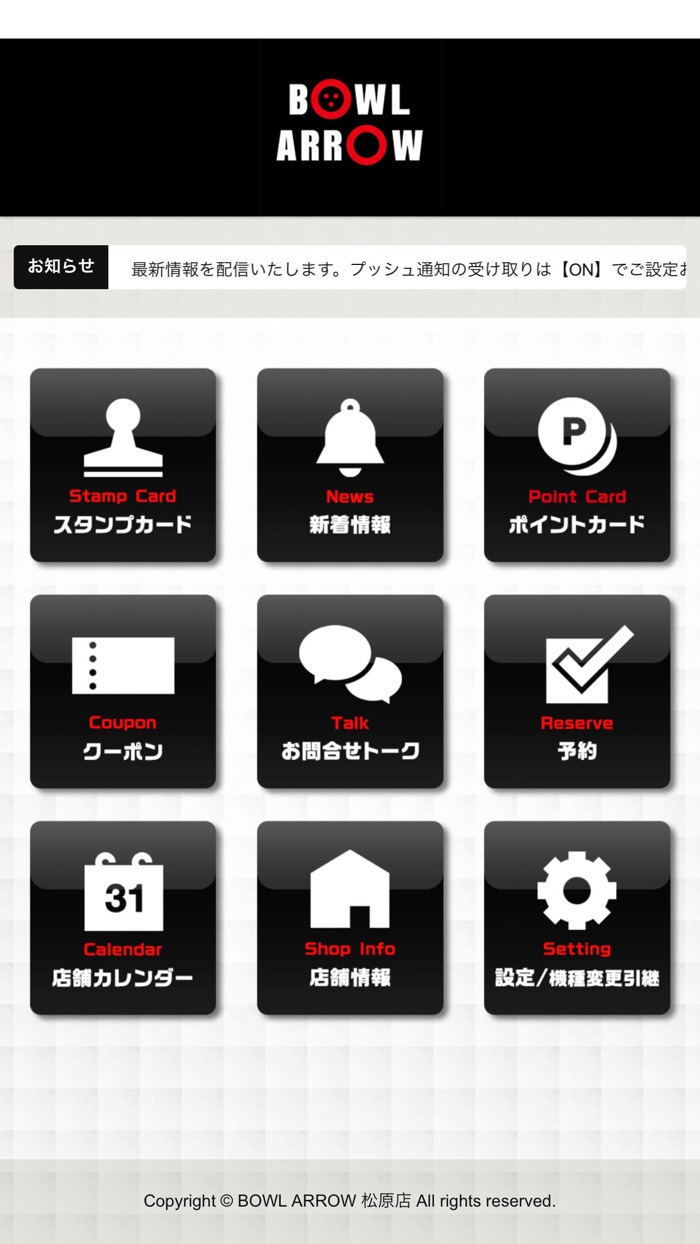The image size is (700, 1244).
Task: Open Setting and device transfer
Action: 577,918
